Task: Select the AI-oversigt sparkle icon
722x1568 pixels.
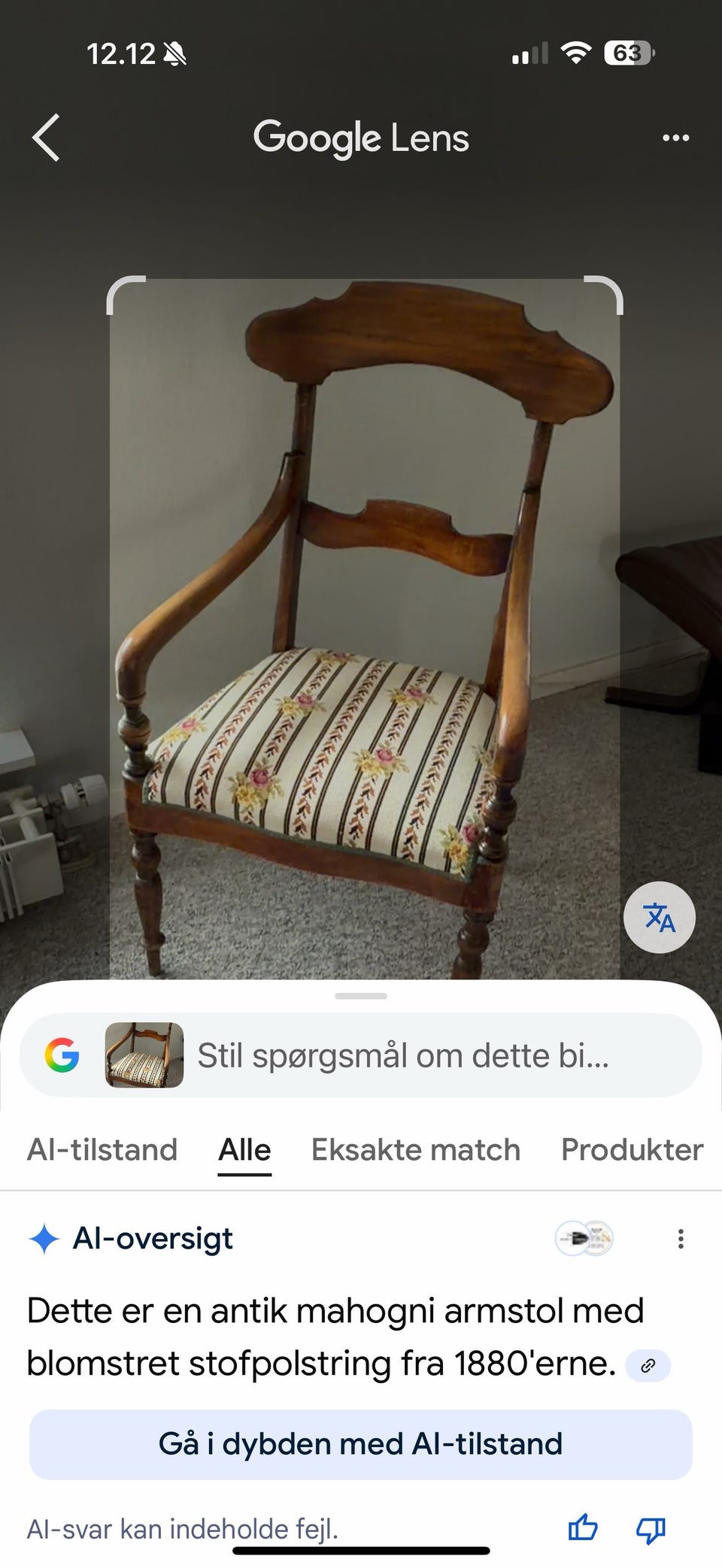Action: point(47,1239)
